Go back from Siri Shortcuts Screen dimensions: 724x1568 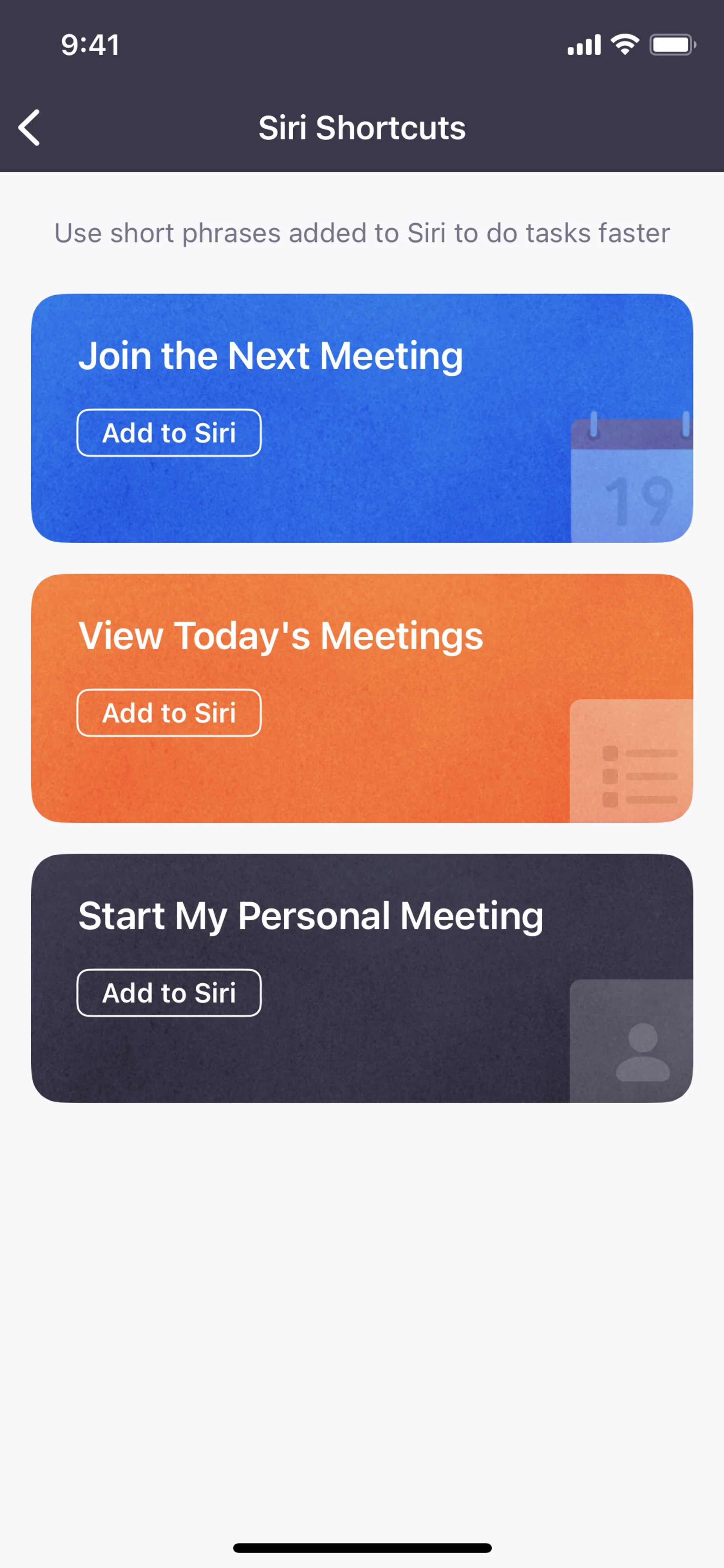29,128
